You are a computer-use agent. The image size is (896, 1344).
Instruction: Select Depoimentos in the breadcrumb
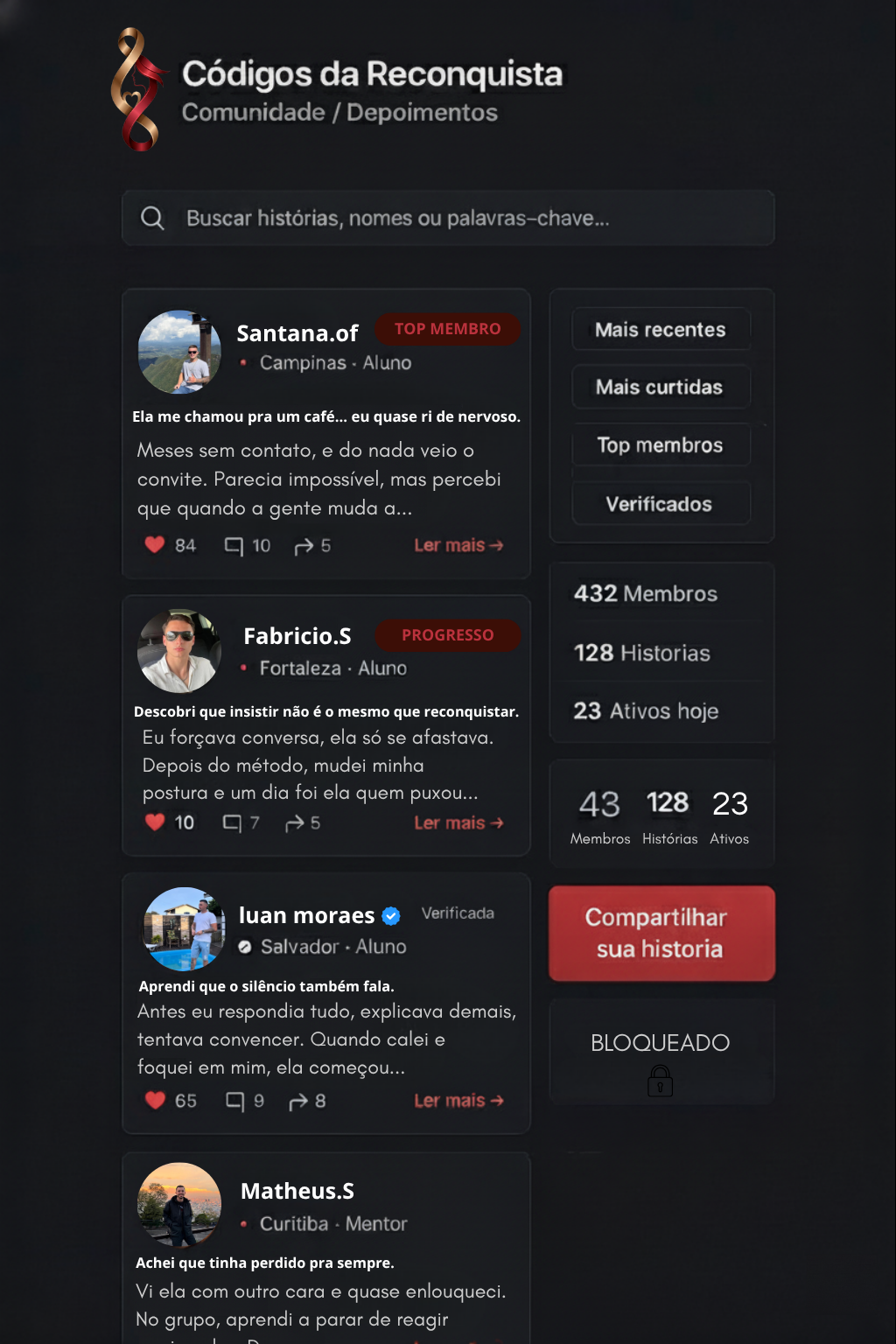pyautogui.click(x=422, y=112)
